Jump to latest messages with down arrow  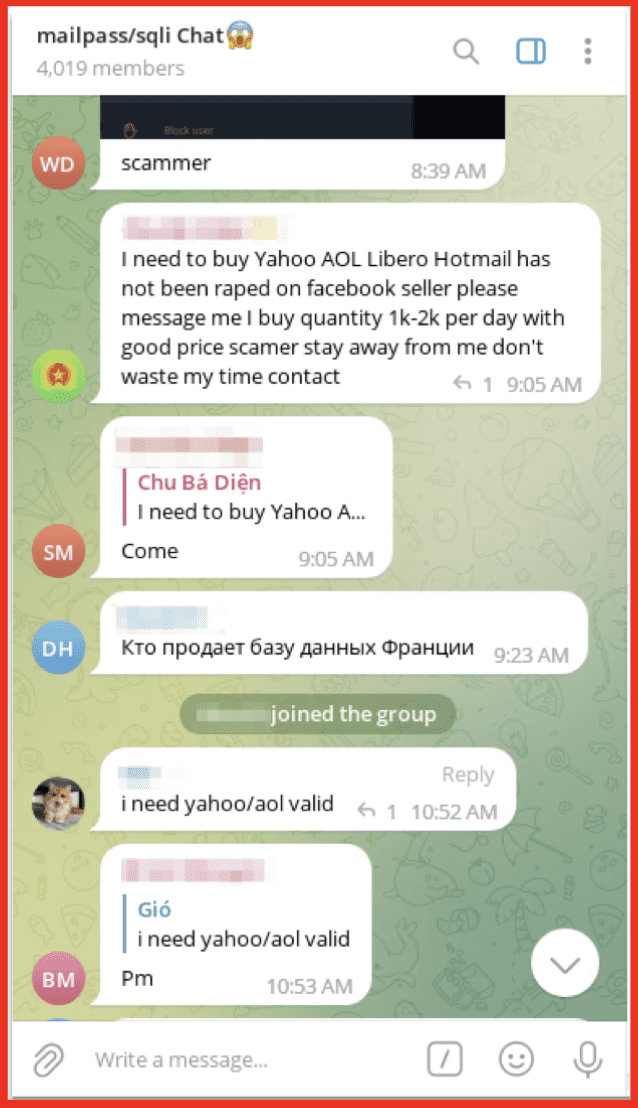pos(565,964)
